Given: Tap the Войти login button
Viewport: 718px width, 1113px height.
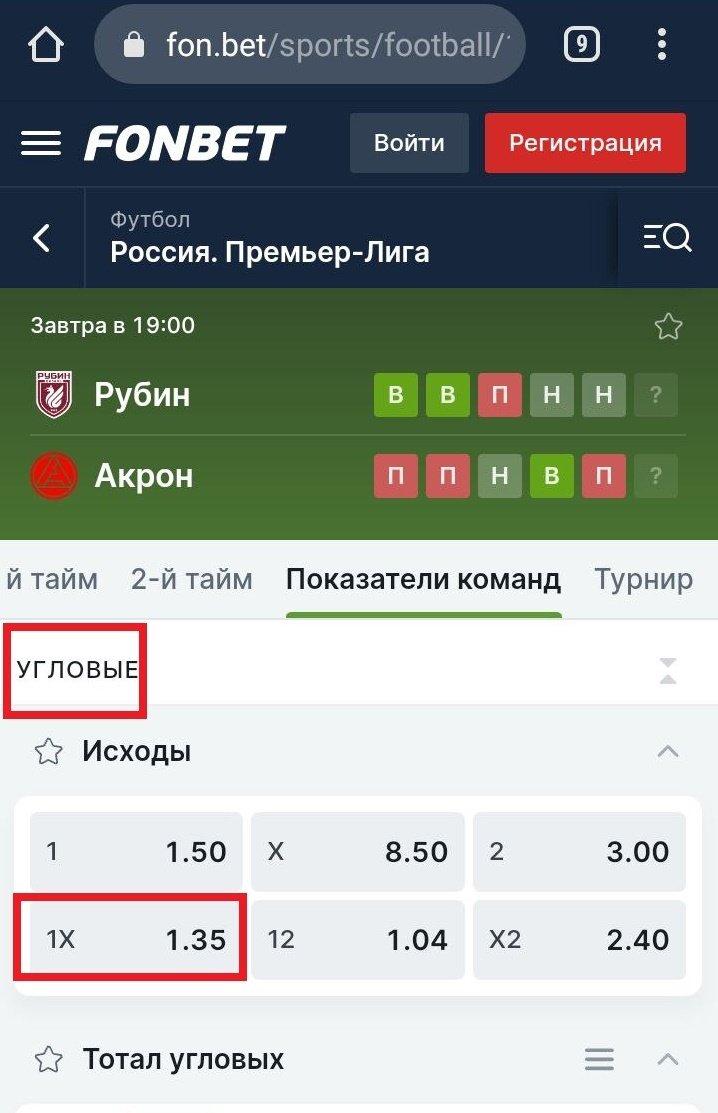Looking at the screenshot, I should pos(409,143).
